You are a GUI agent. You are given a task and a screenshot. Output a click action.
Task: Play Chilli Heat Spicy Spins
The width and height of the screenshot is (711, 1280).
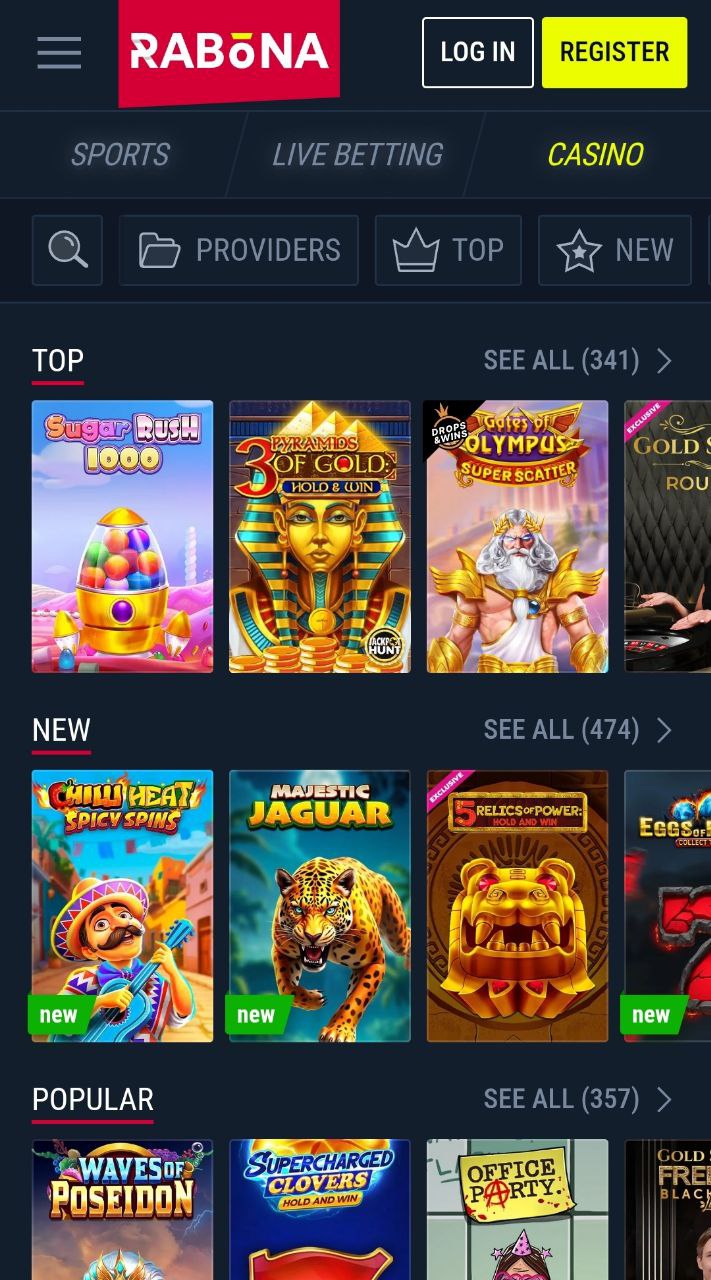(x=123, y=906)
